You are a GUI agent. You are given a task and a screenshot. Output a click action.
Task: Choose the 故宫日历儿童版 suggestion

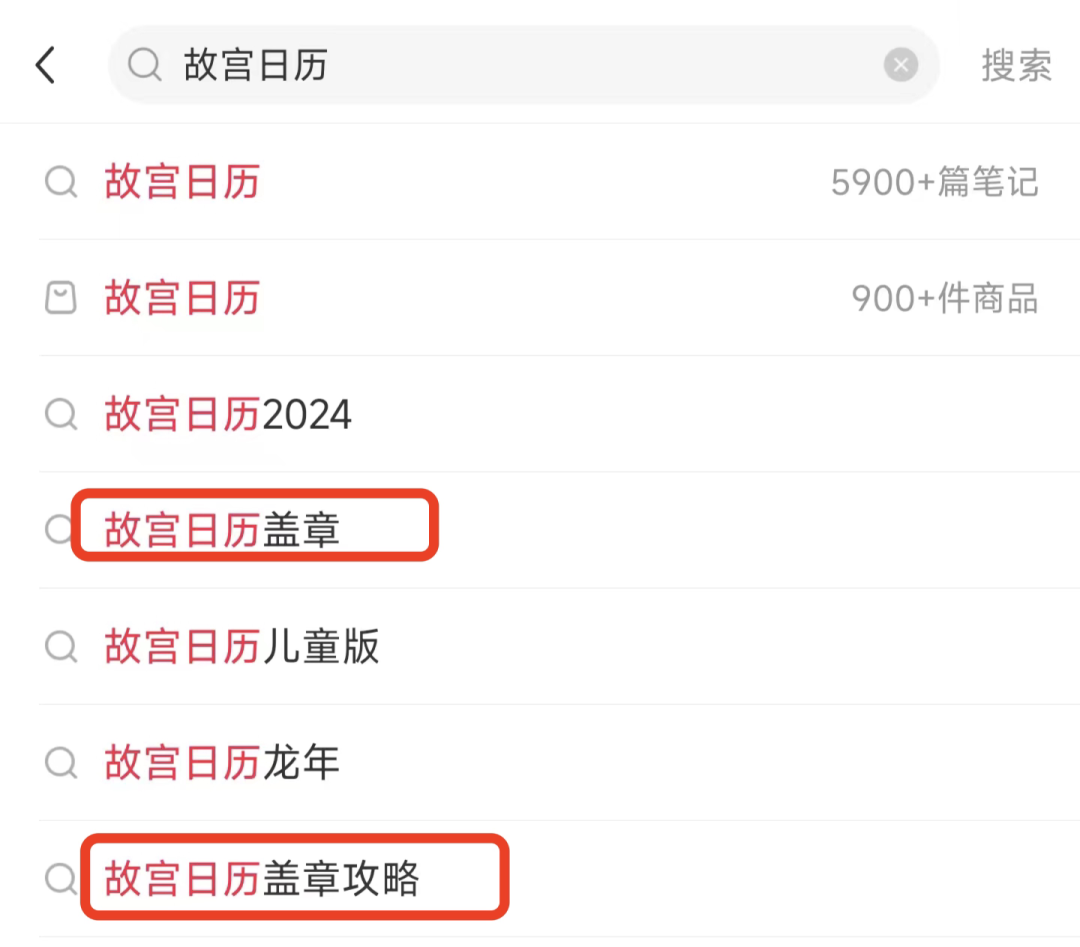[540, 647]
